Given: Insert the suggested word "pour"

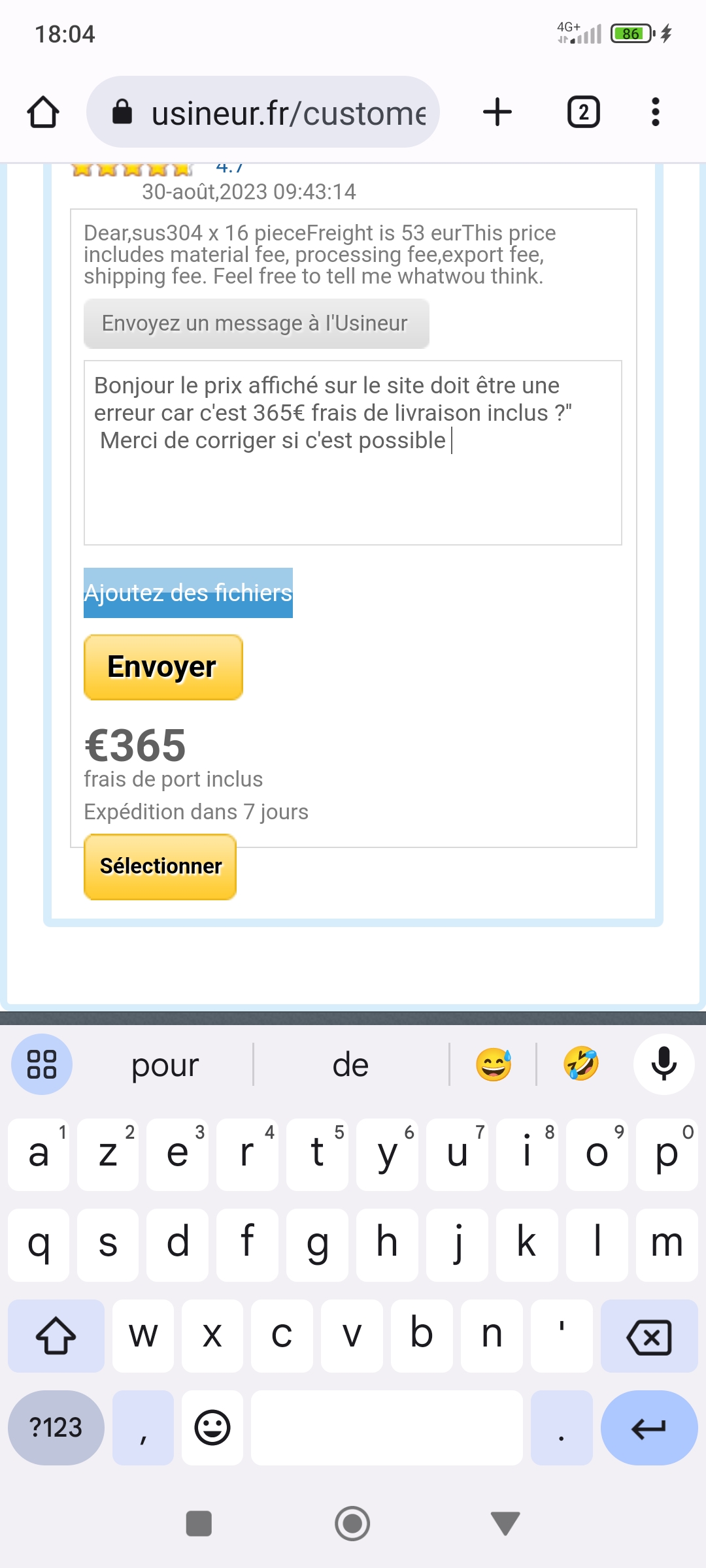Looking at the screenshot, I should [165, 1065].
